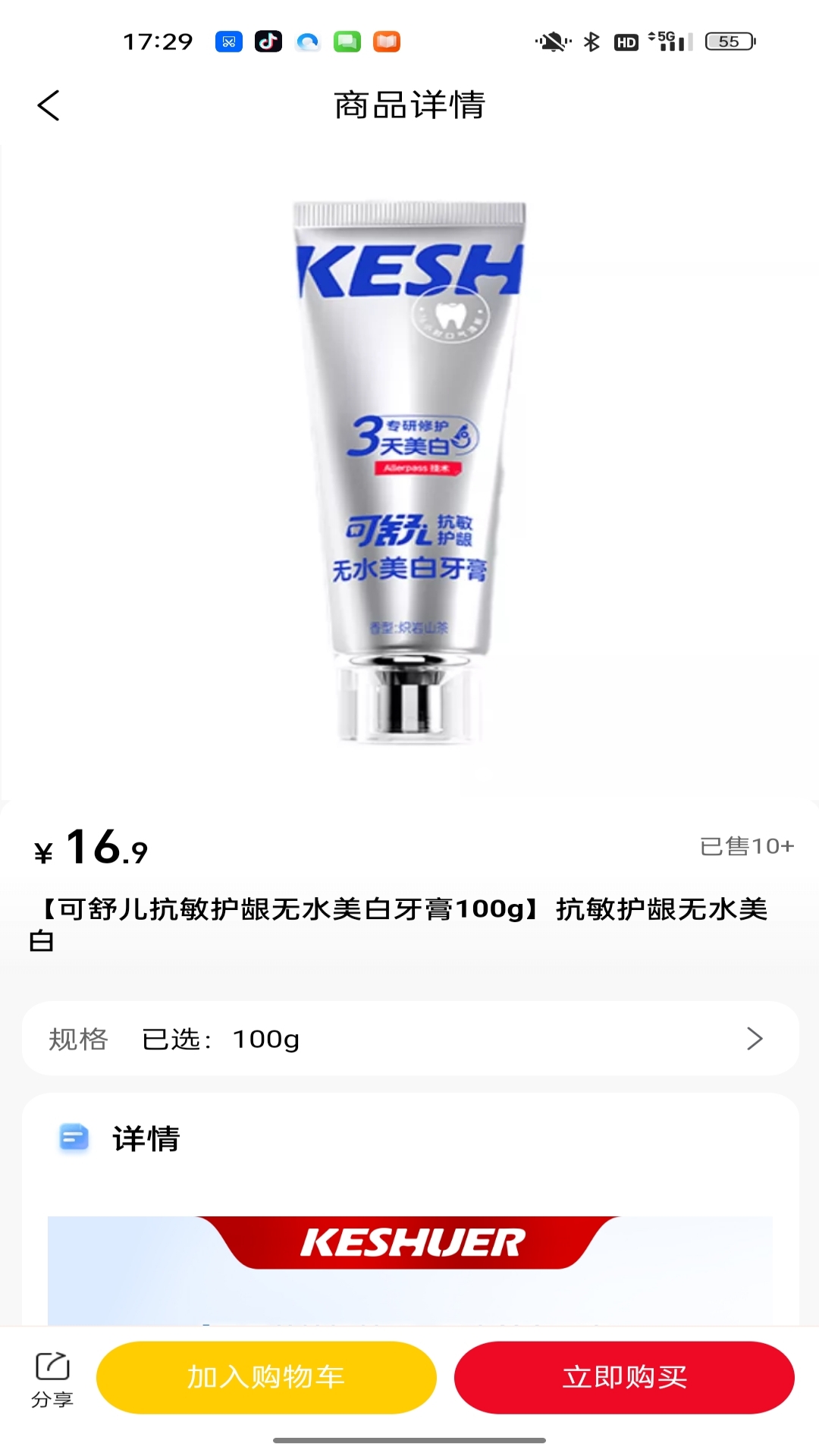Go back from the 商品详情 page

tap(49, 105)
